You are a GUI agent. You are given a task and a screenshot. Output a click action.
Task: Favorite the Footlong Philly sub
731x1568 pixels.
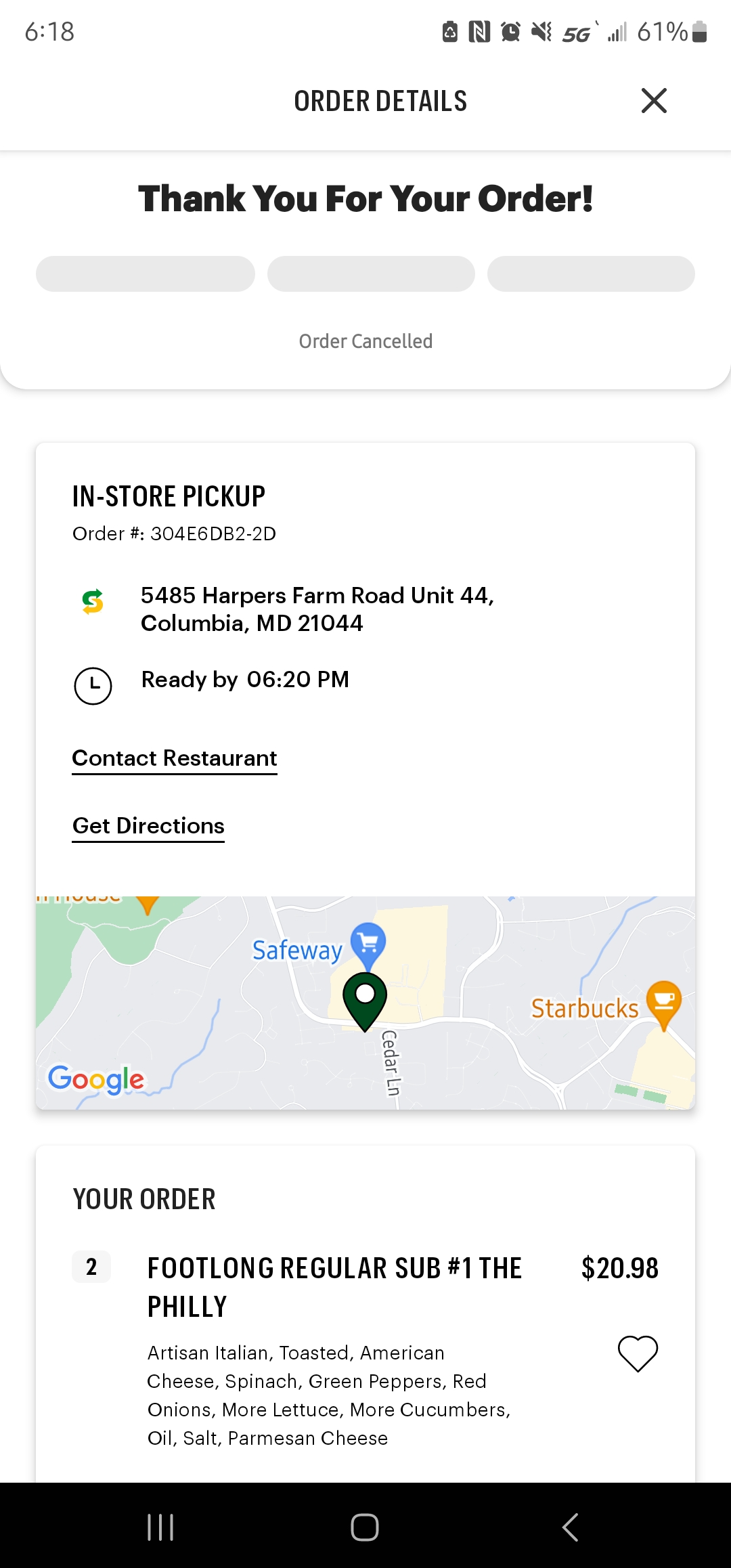(x=638, y=1353)
